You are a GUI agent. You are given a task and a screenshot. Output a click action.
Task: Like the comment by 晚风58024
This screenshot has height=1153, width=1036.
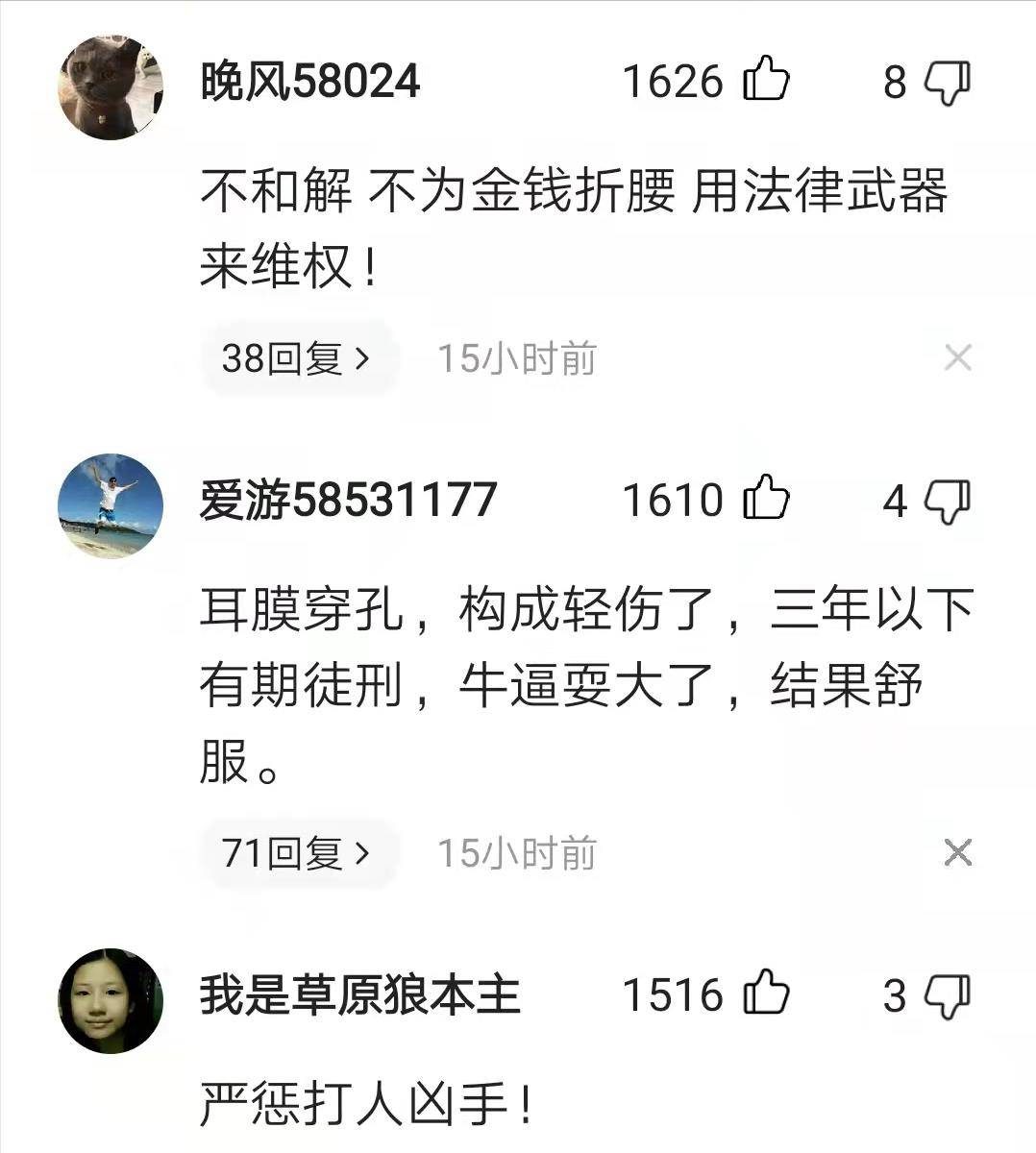[x=766, y=81]
